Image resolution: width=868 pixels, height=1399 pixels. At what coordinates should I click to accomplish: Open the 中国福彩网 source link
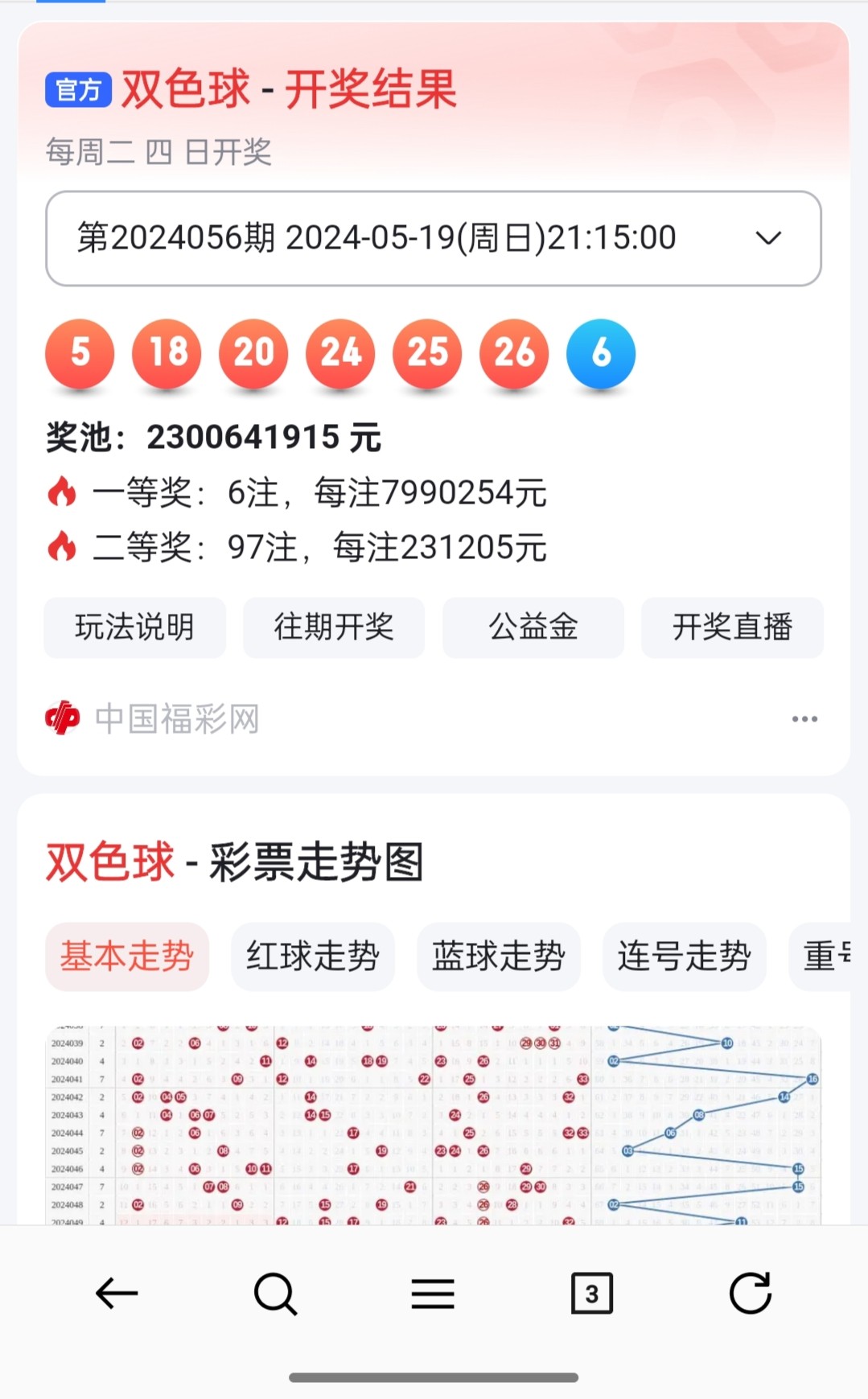tap(153, 718)
